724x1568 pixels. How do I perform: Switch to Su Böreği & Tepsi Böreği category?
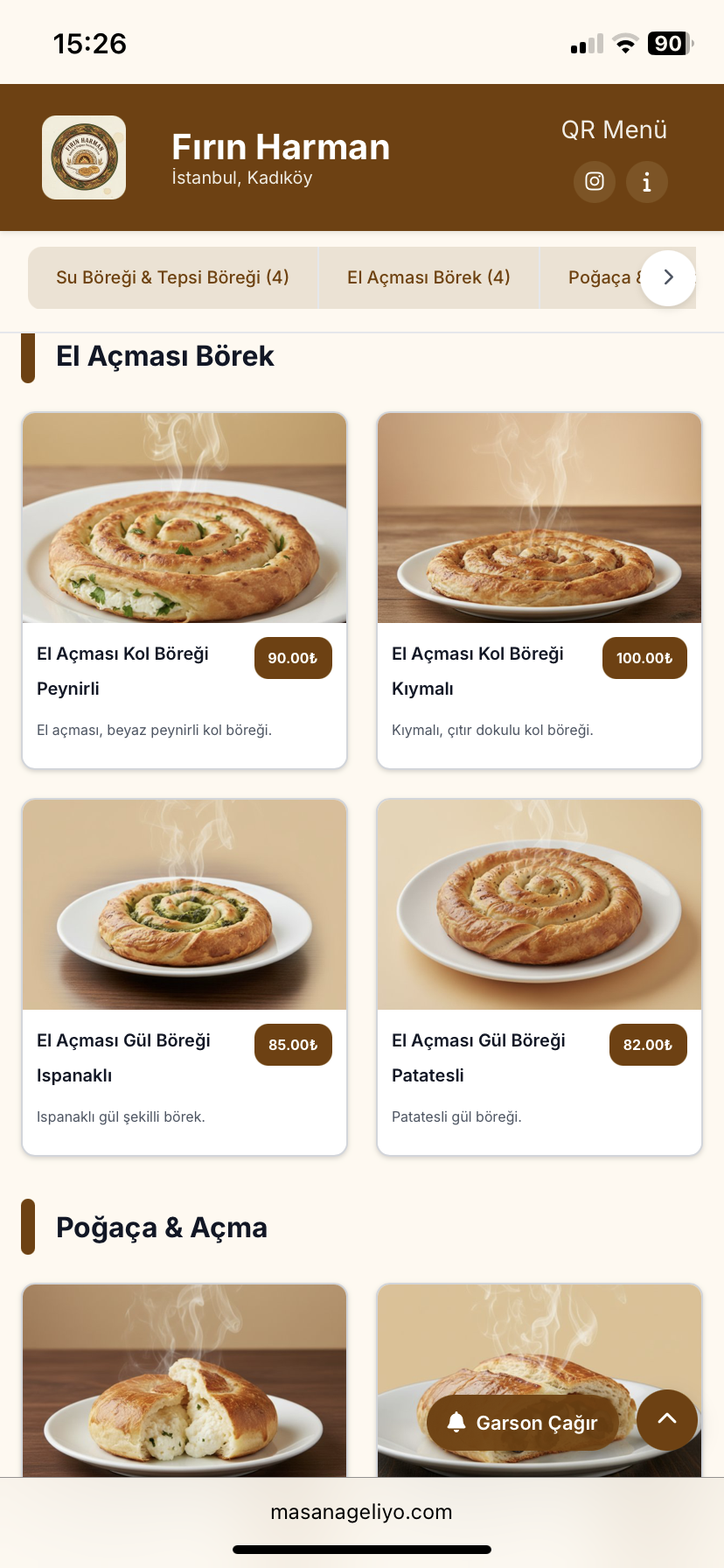click(172, 277)
